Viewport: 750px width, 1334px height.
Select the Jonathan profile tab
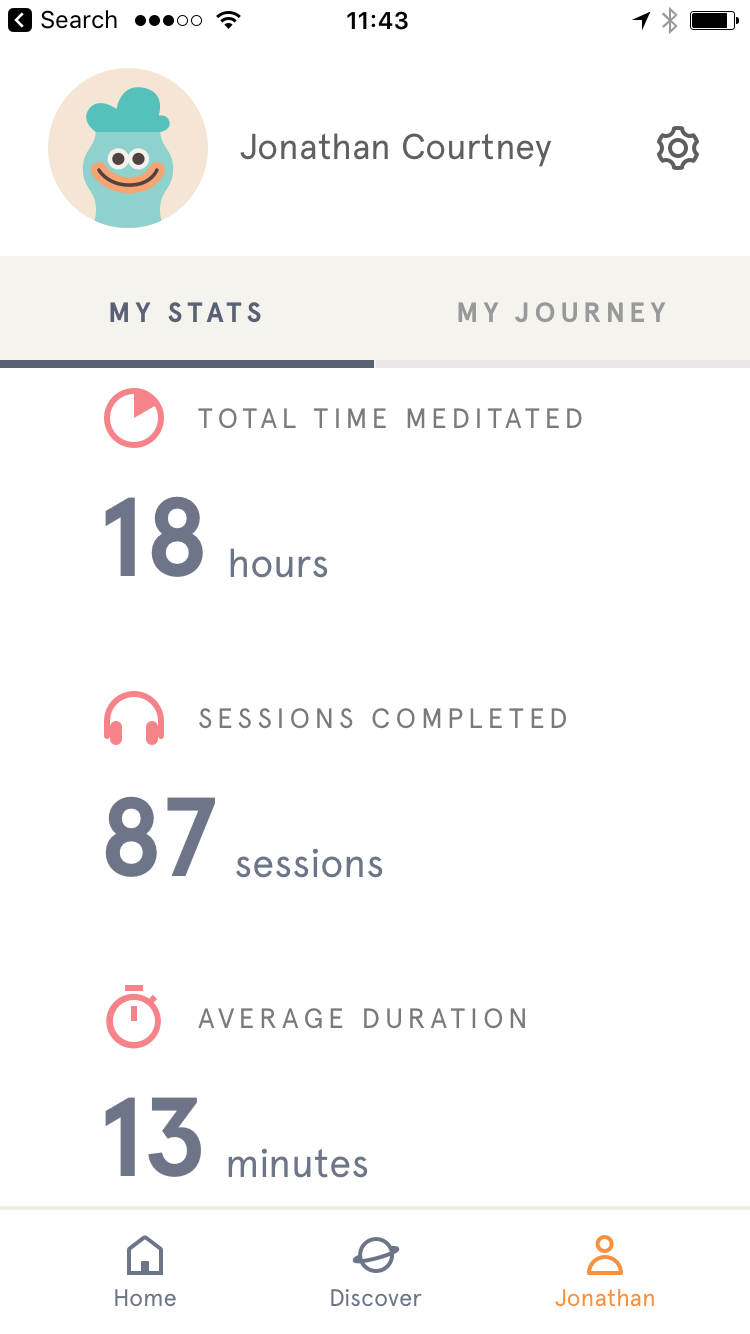605,1271
